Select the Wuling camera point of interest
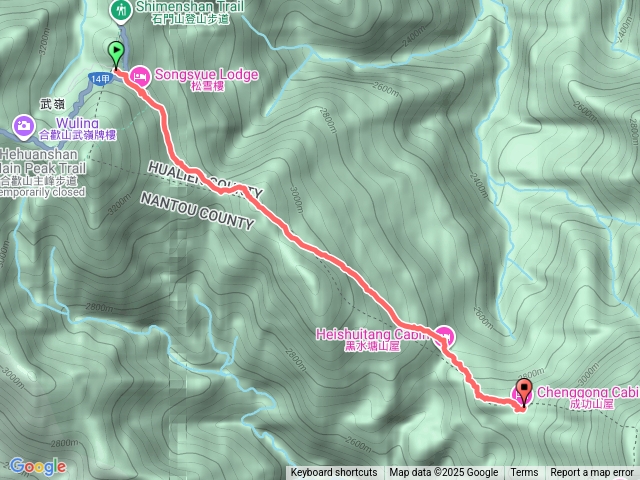Screen dimensions: 640x480 (23, 124)
